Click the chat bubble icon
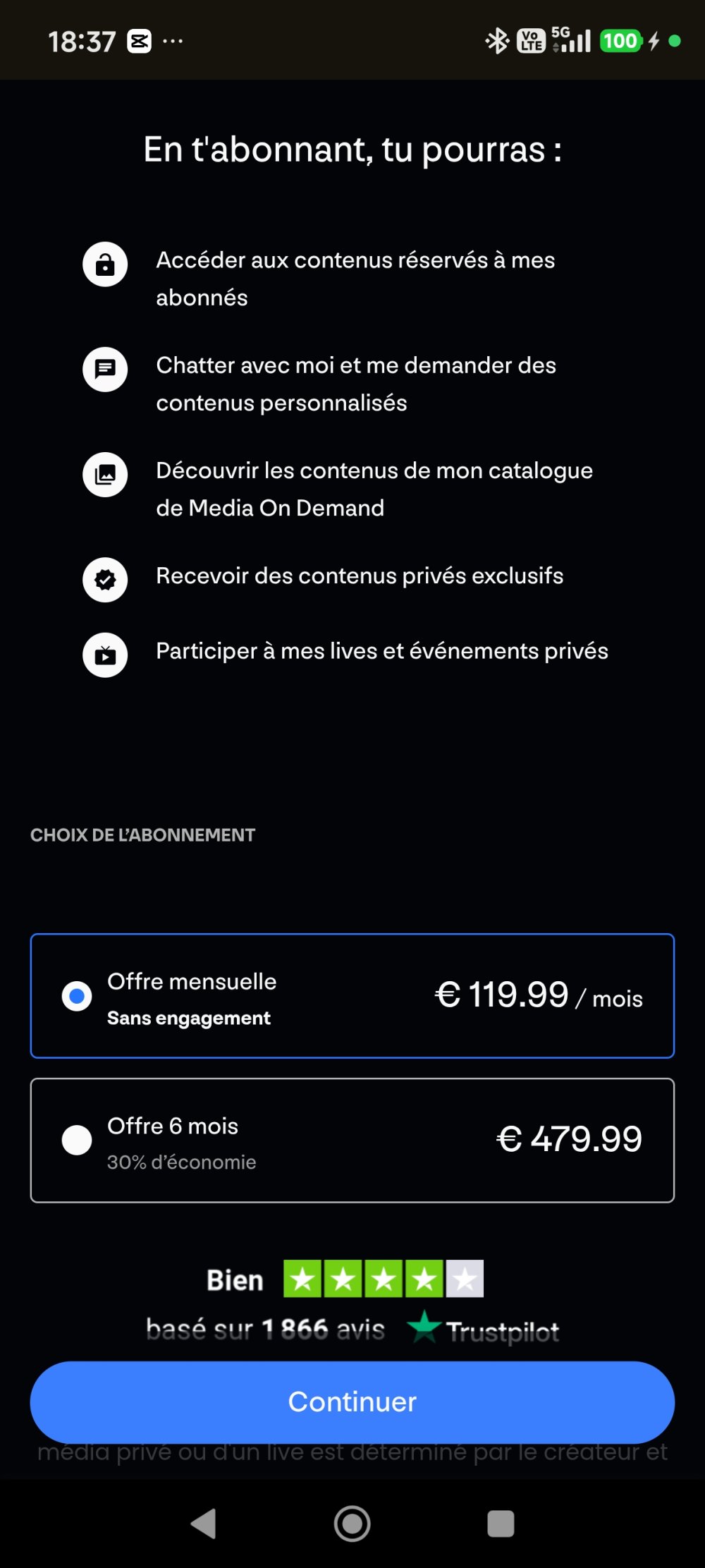This screenshot has height=1568, width=705. (104, 370)
